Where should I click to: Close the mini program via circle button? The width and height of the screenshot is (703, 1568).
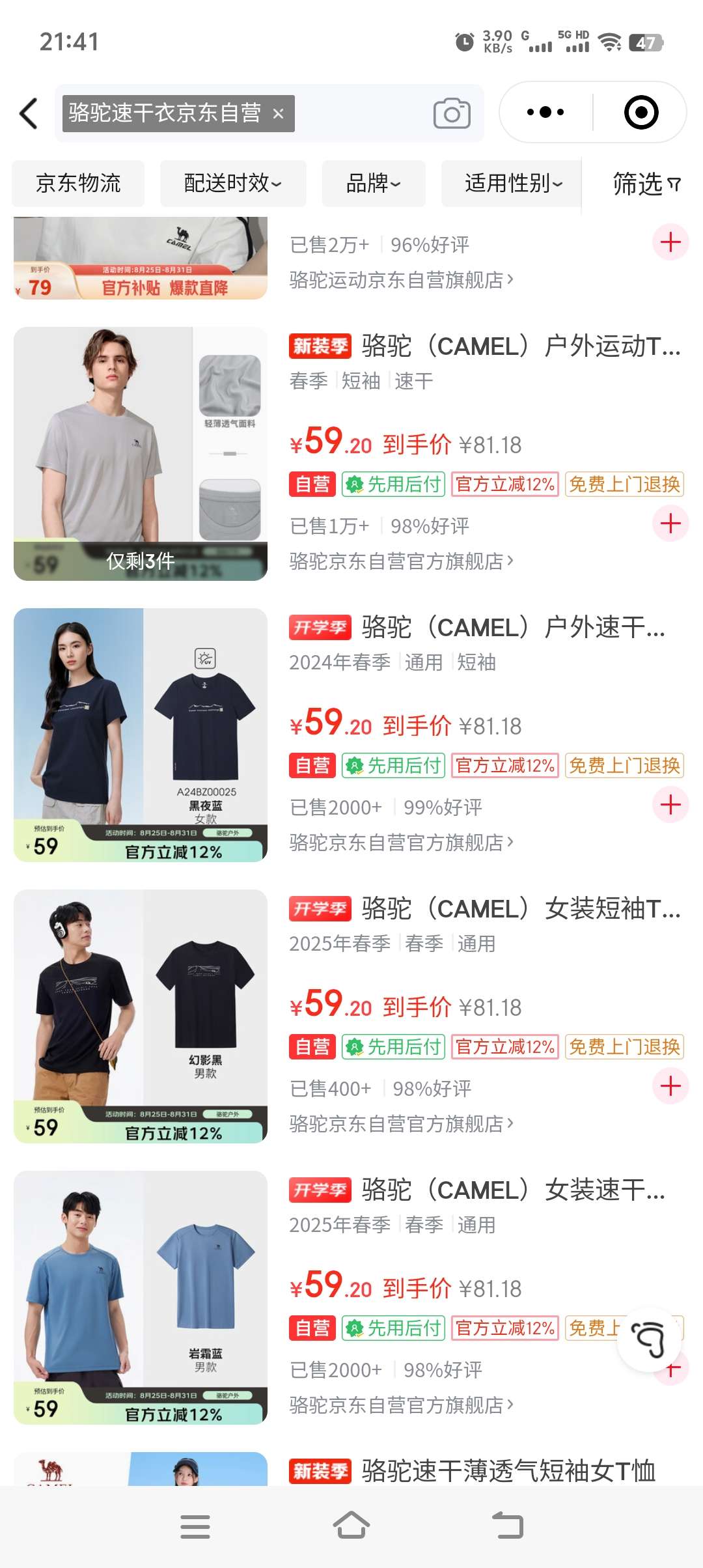click(641, 113)
